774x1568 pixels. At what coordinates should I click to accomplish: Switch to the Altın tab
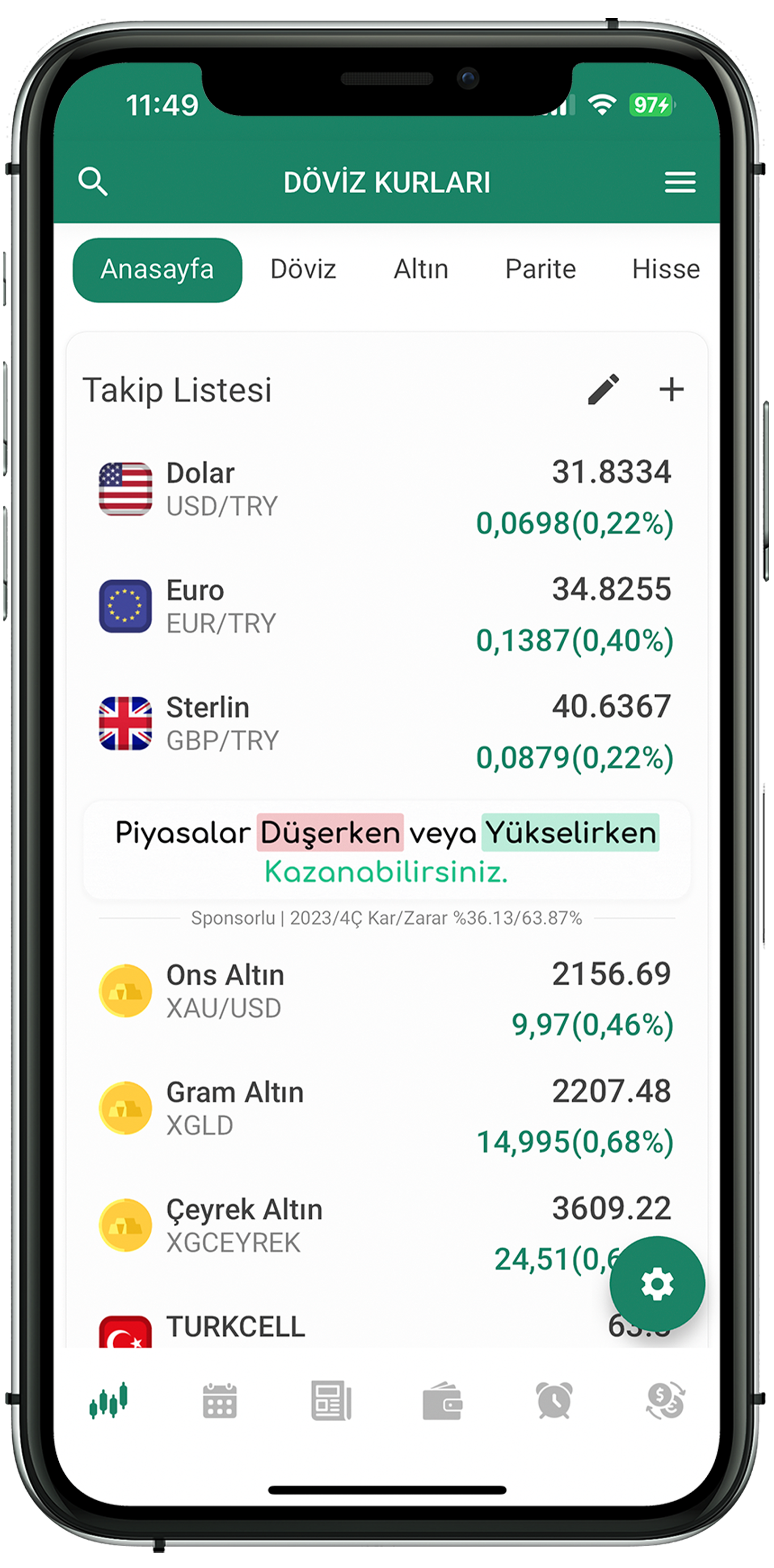(x=421, y=270)
